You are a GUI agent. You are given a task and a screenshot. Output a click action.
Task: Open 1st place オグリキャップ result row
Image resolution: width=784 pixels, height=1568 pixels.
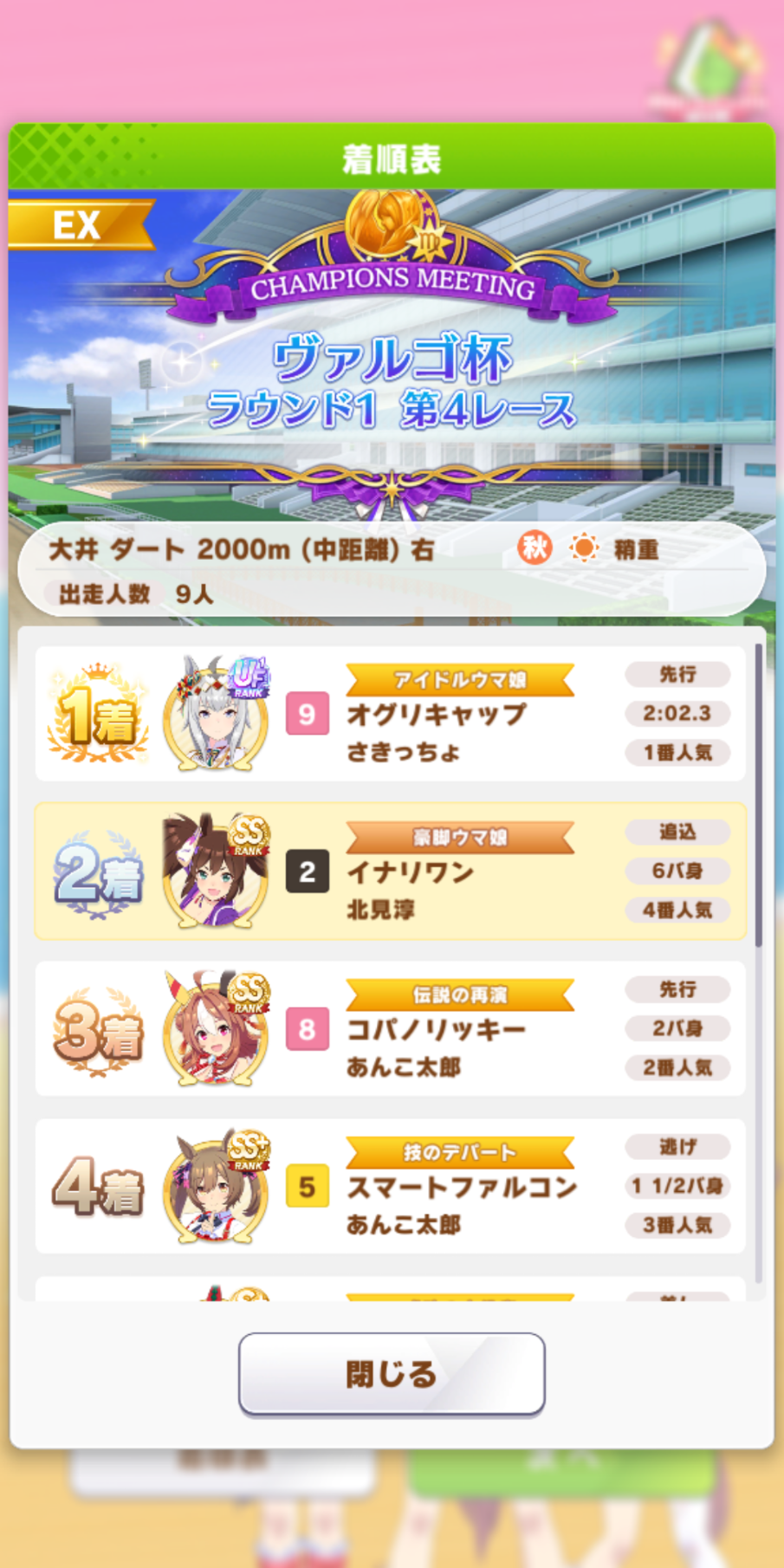click(391, 713)
